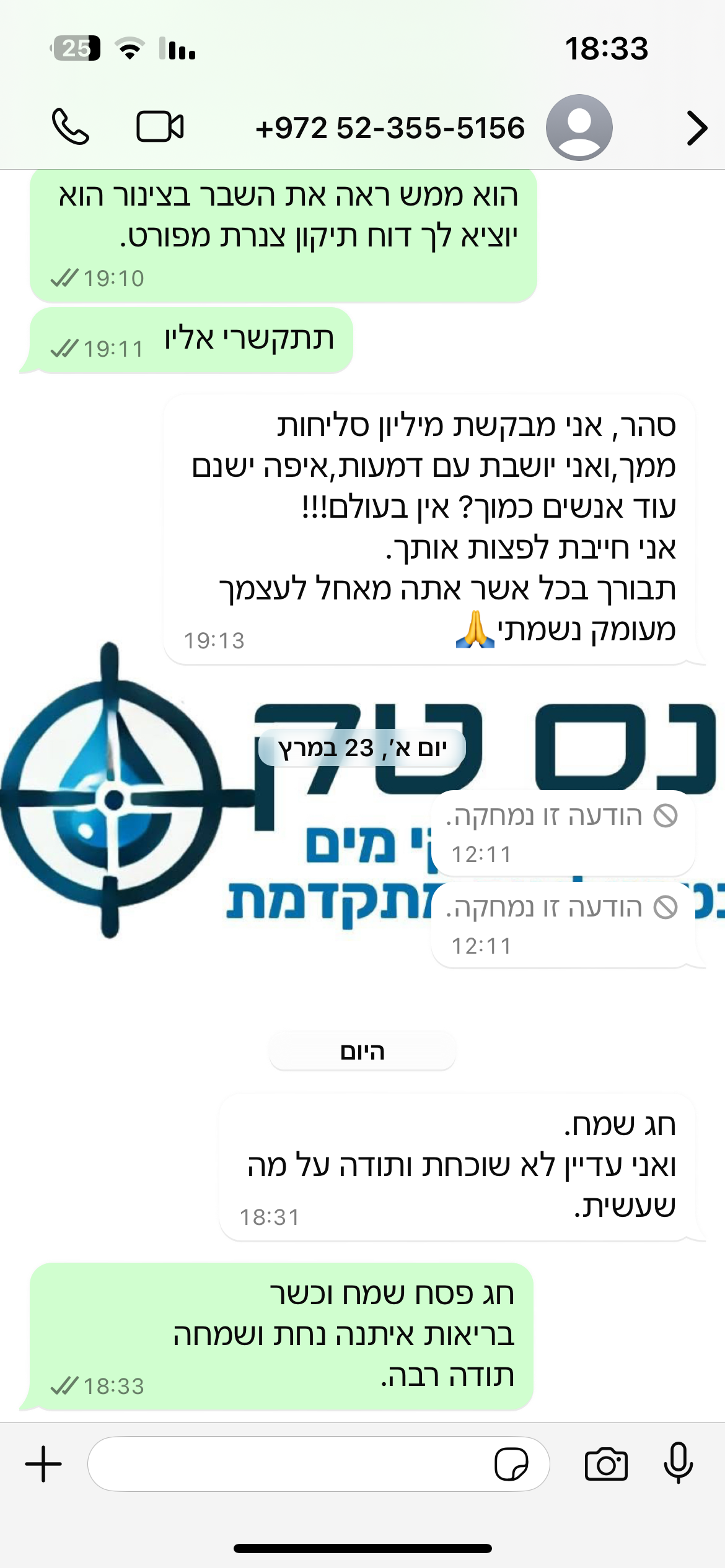Open the contact's profile picture
This screenshot has height=1568, width=725.
[x=579, y=128]
